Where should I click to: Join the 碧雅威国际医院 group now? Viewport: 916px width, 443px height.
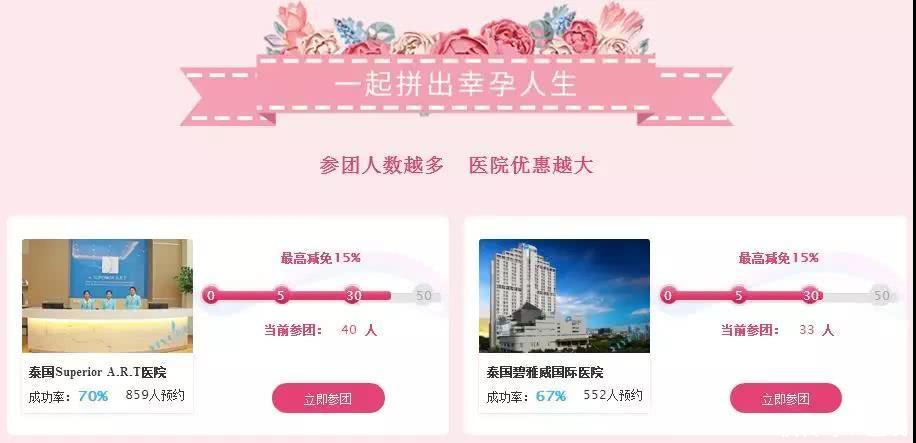[x=785, y=398]
